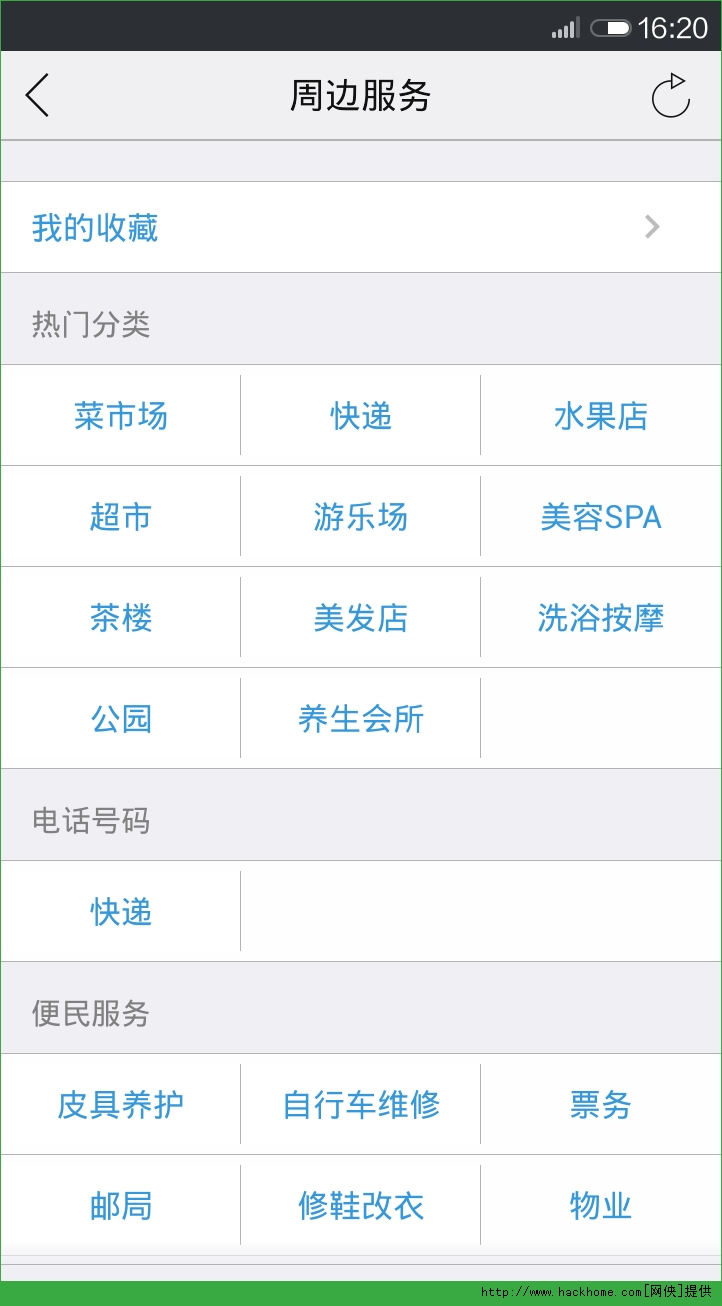The height and width of the screenshot is (1306, 722).
Task: Select 美容SPA category
Action: coord(601,517)
